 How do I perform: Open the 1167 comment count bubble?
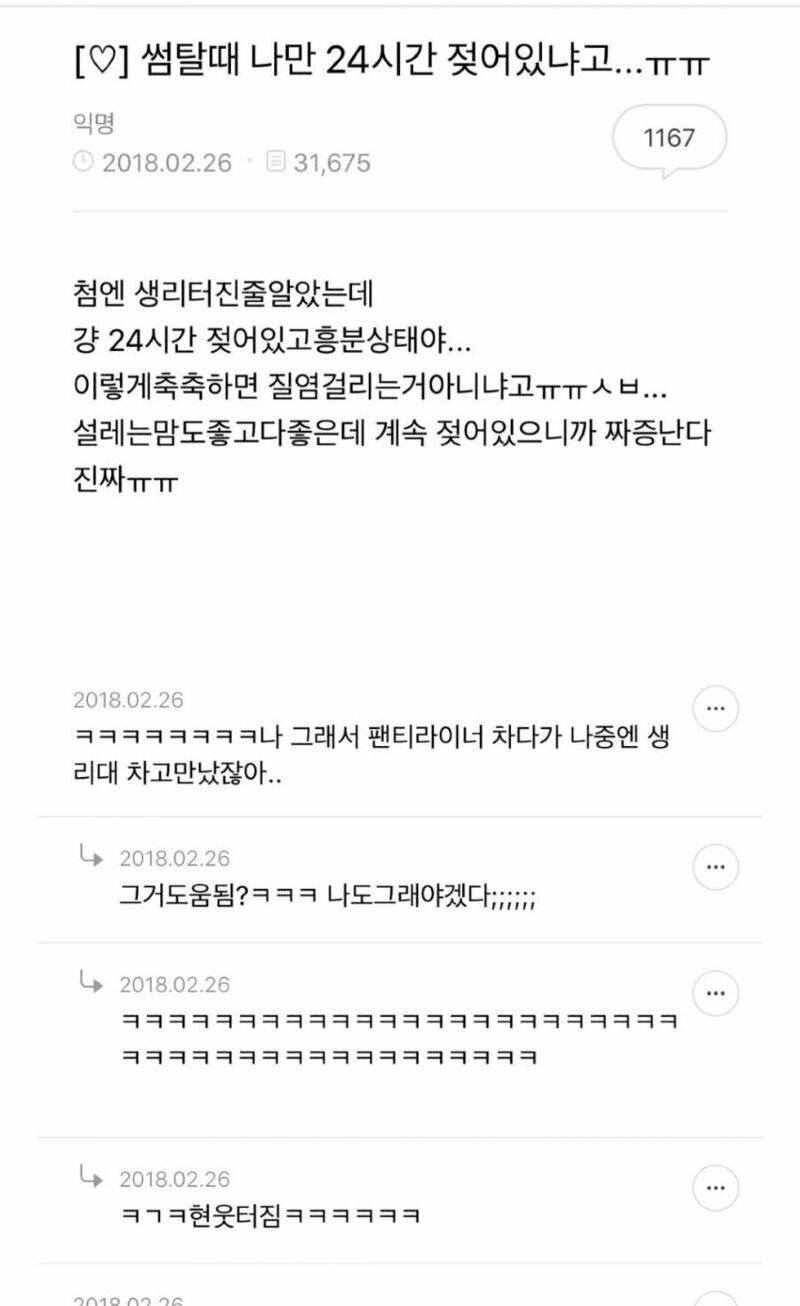[669, 140]
